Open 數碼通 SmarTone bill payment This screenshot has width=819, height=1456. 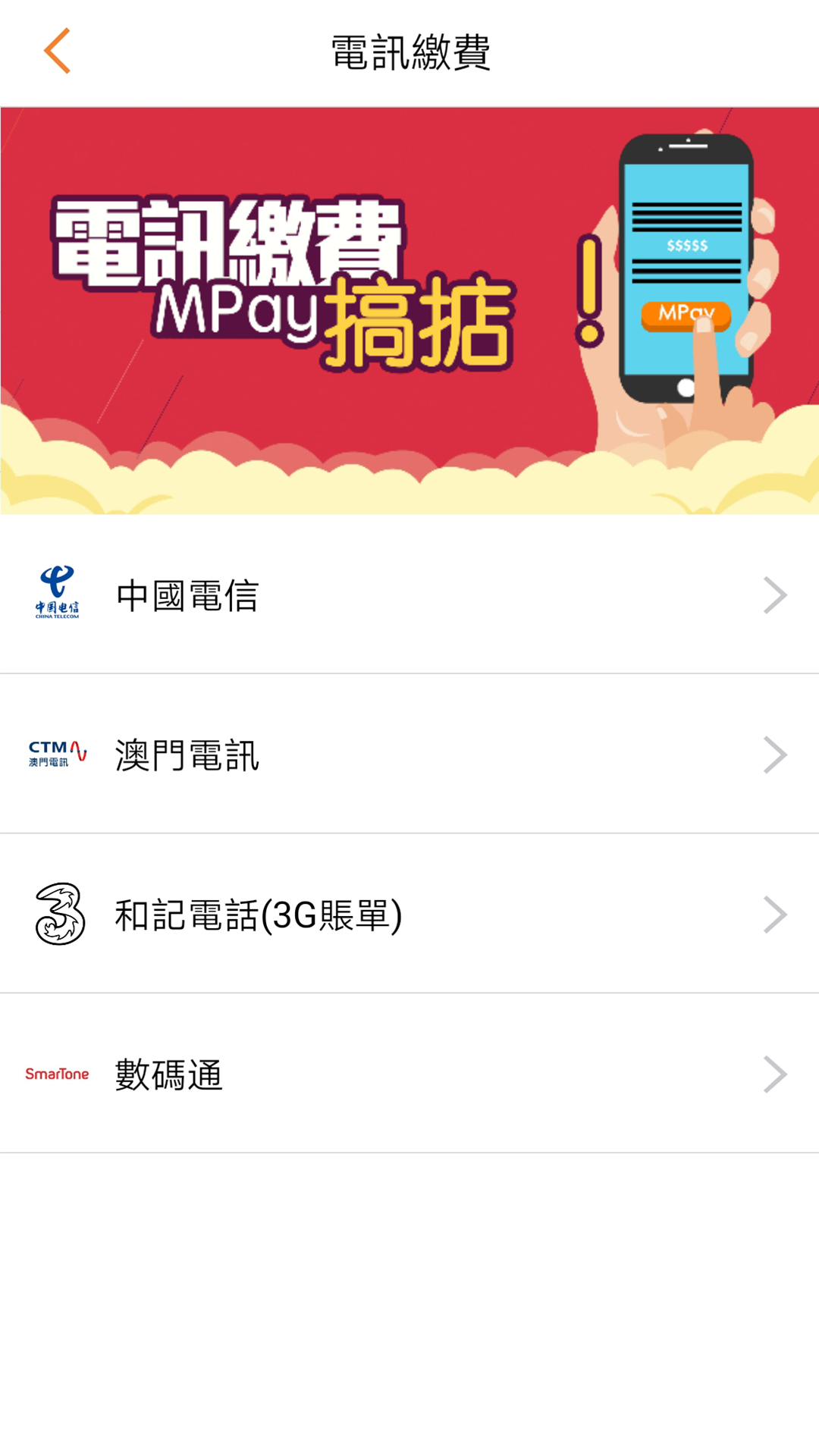click(x=409, y=1075)
